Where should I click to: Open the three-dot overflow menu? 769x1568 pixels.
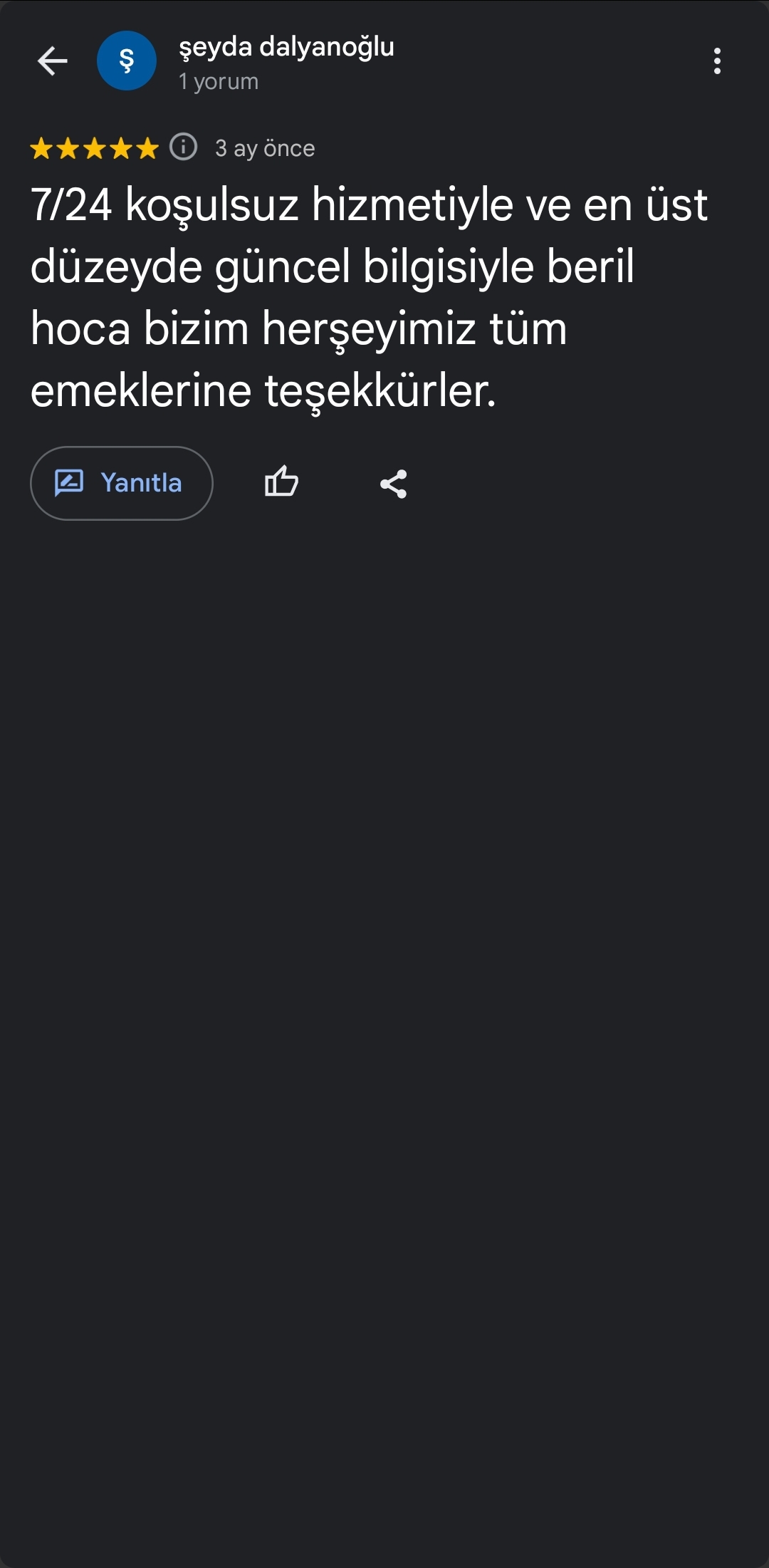717,61
